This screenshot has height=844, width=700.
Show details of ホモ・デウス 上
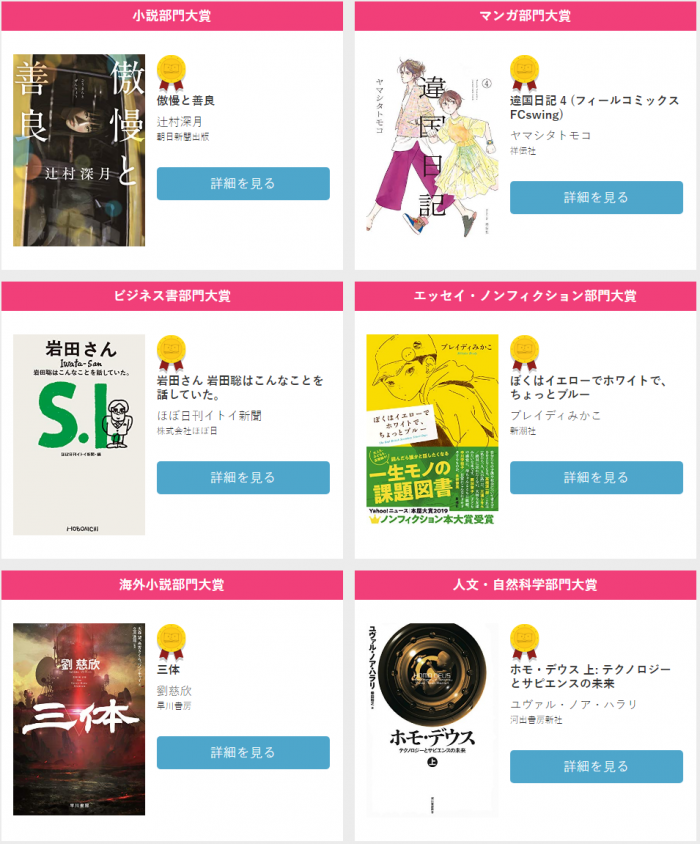(x=596, y=766)
